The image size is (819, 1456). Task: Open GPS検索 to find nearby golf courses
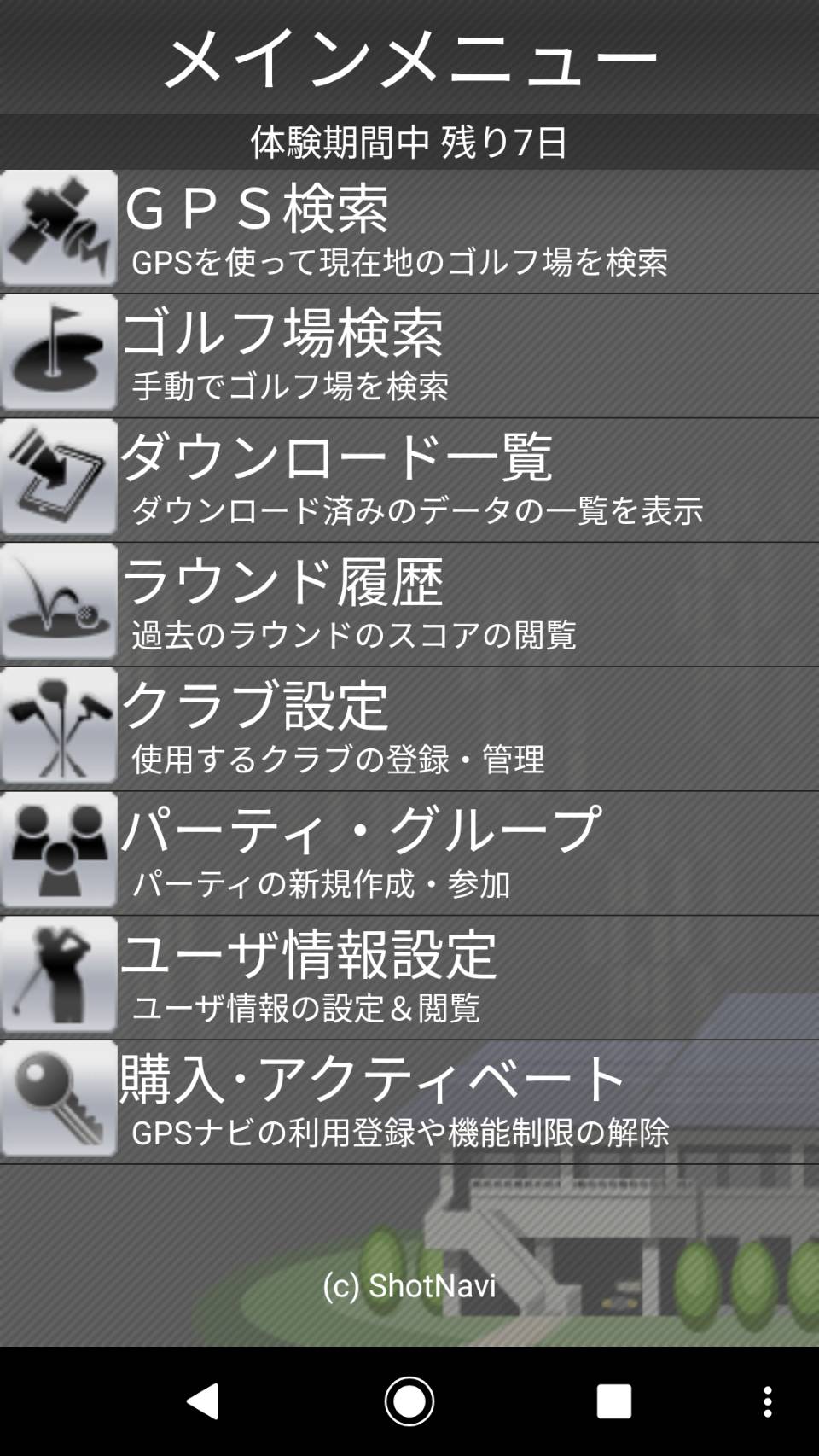[x=409, y=230]
